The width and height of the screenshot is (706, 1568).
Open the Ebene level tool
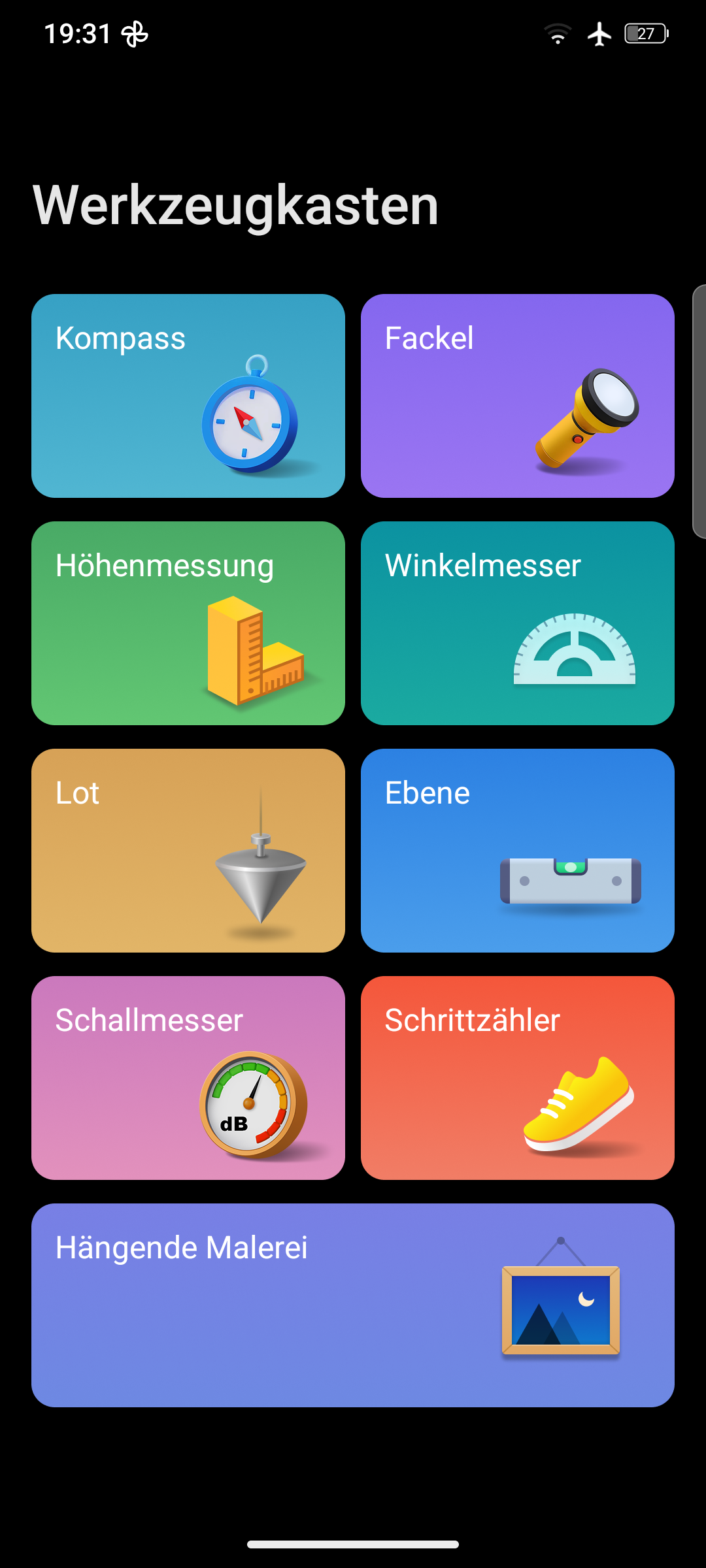click(517, 851)
